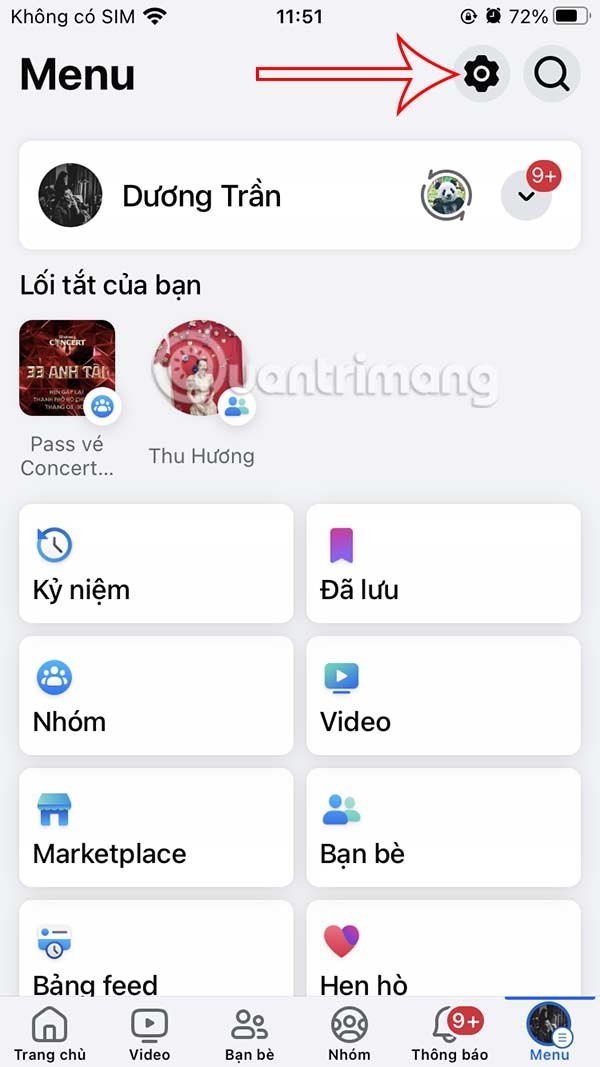Open the Bảng feed card
The width and height of the screenshot is (600, 1067).
(x=156, y=950)
